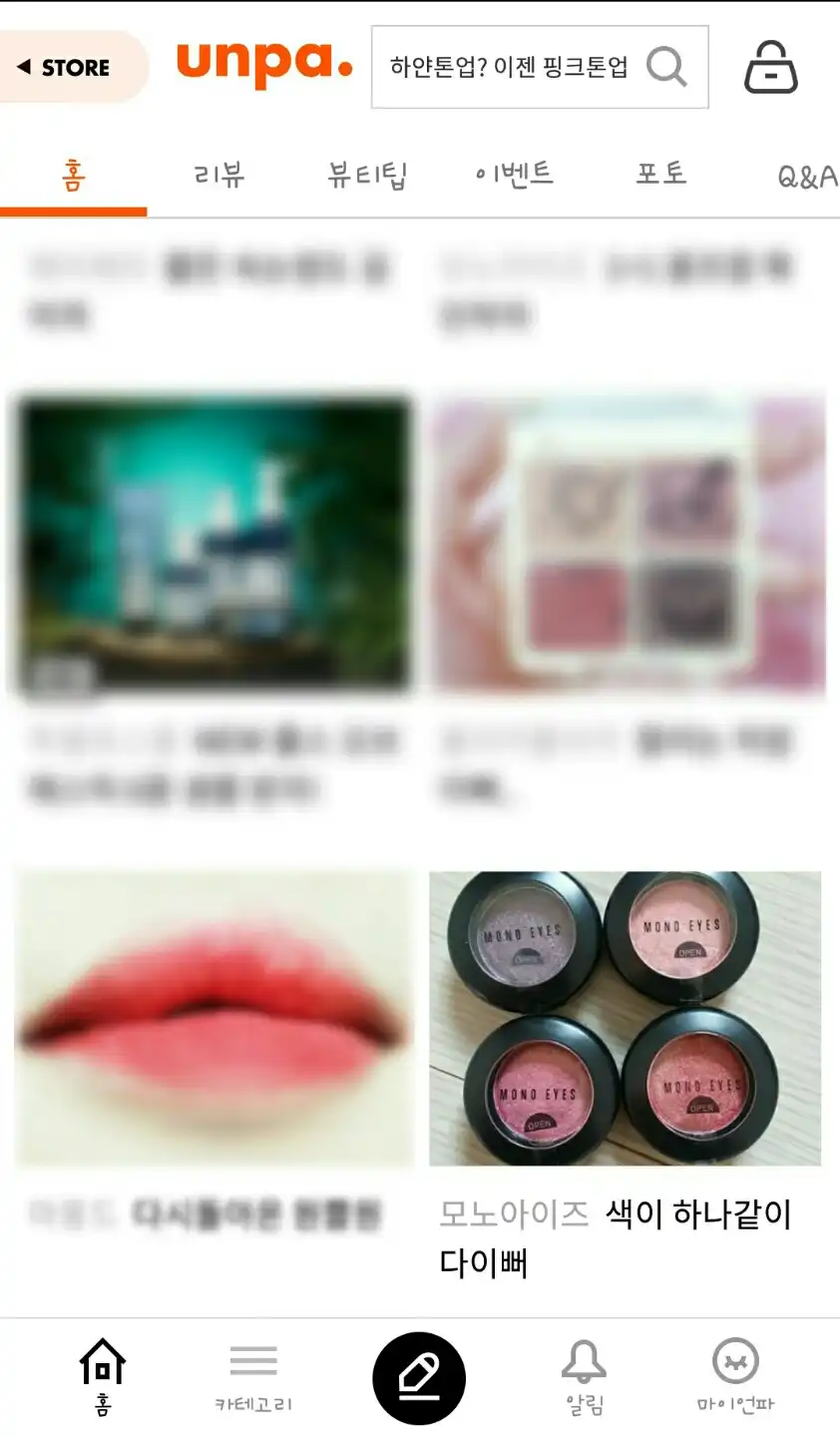Viewport: 840px width, 1437px height.
Task: Write a new post with pencil button
Action: tap(419, 1378)
